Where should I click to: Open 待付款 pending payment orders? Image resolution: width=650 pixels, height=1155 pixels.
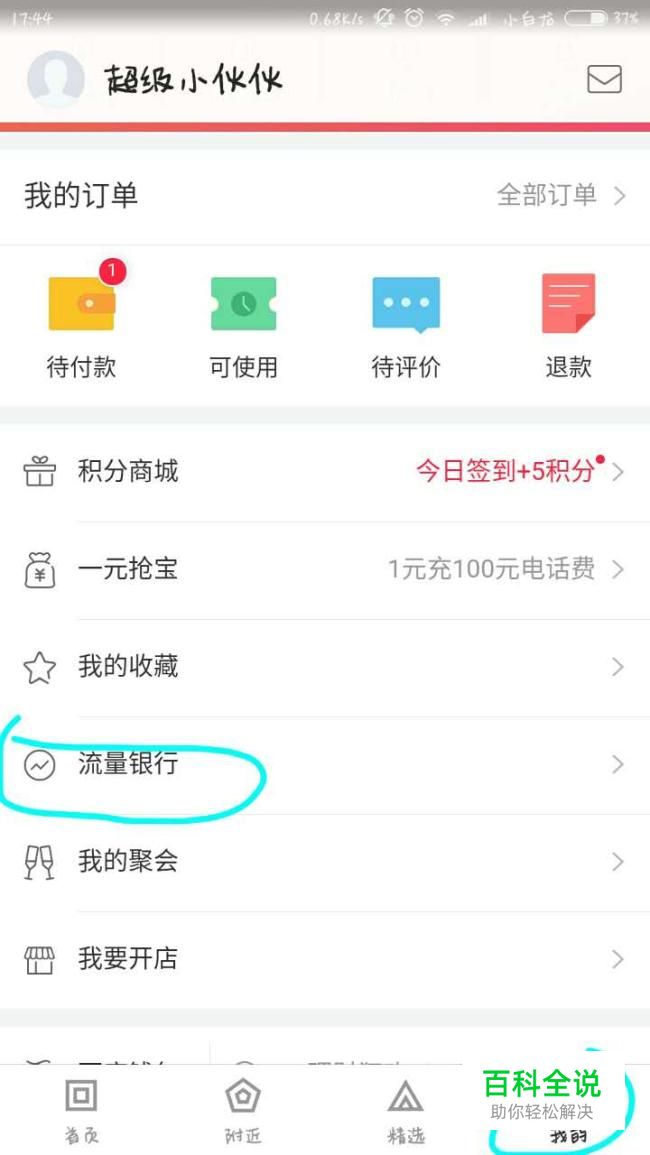(x=82, y=326)
